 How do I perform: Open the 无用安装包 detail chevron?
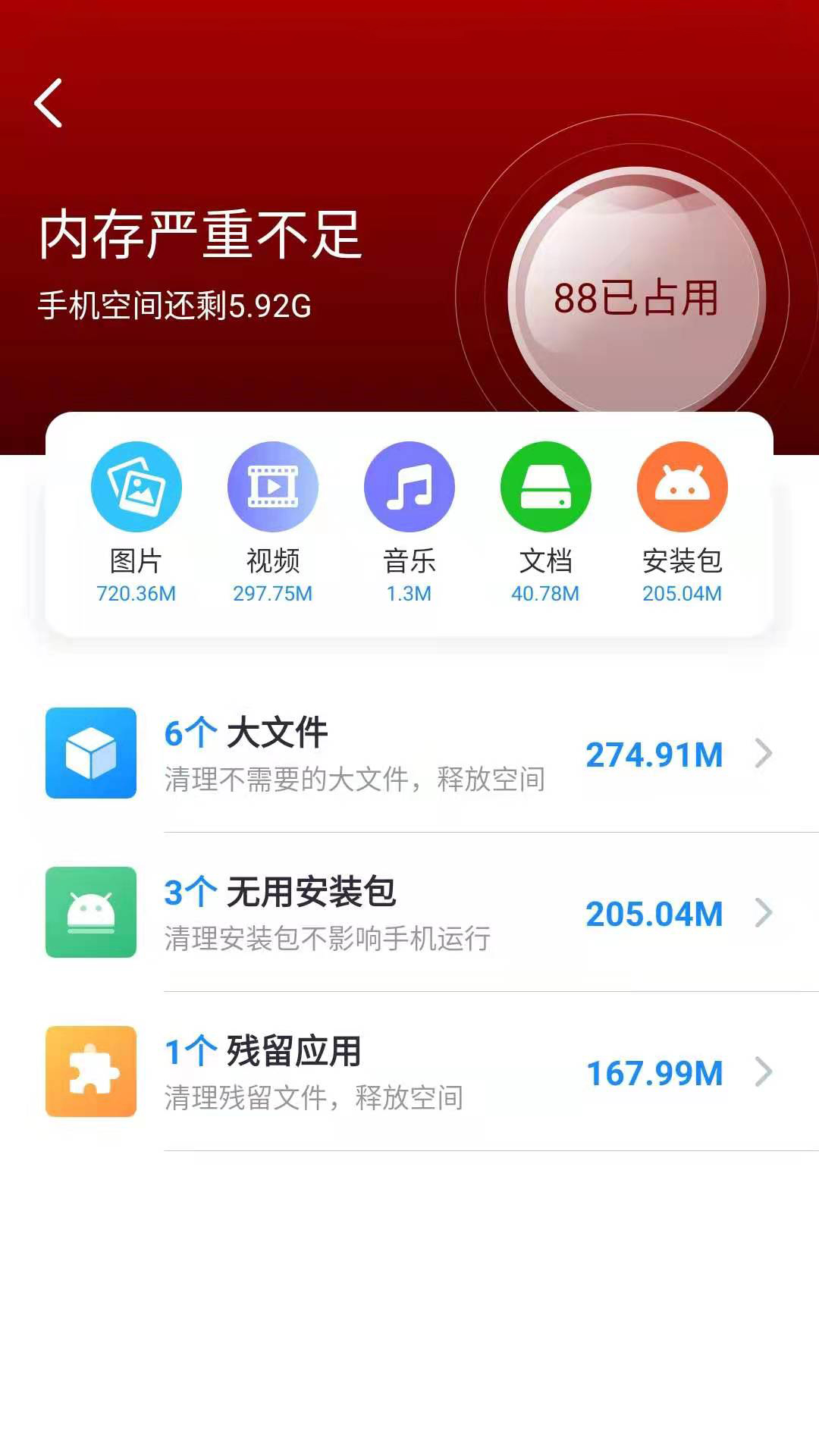point(761,915)
